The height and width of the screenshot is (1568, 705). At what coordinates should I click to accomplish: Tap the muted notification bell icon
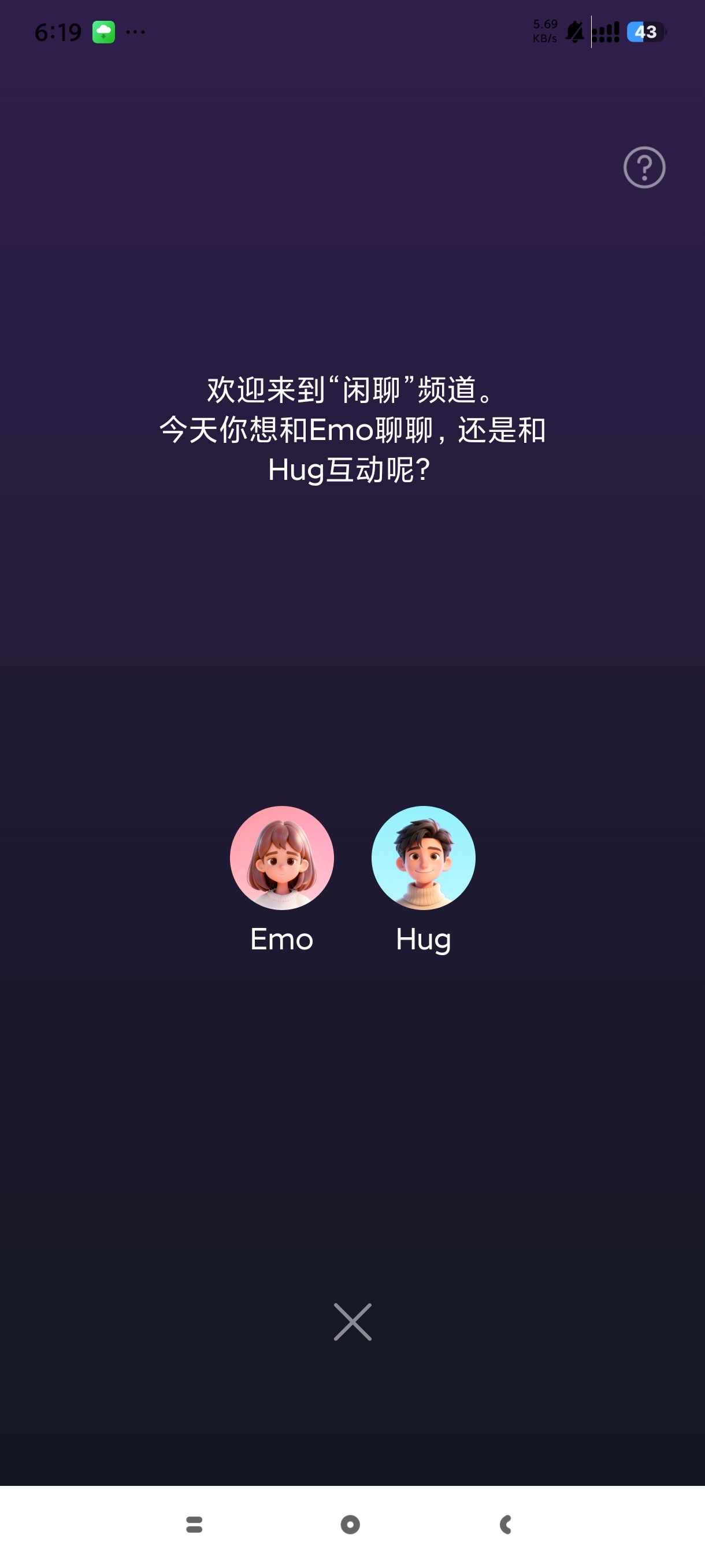[x=574, y=31]
